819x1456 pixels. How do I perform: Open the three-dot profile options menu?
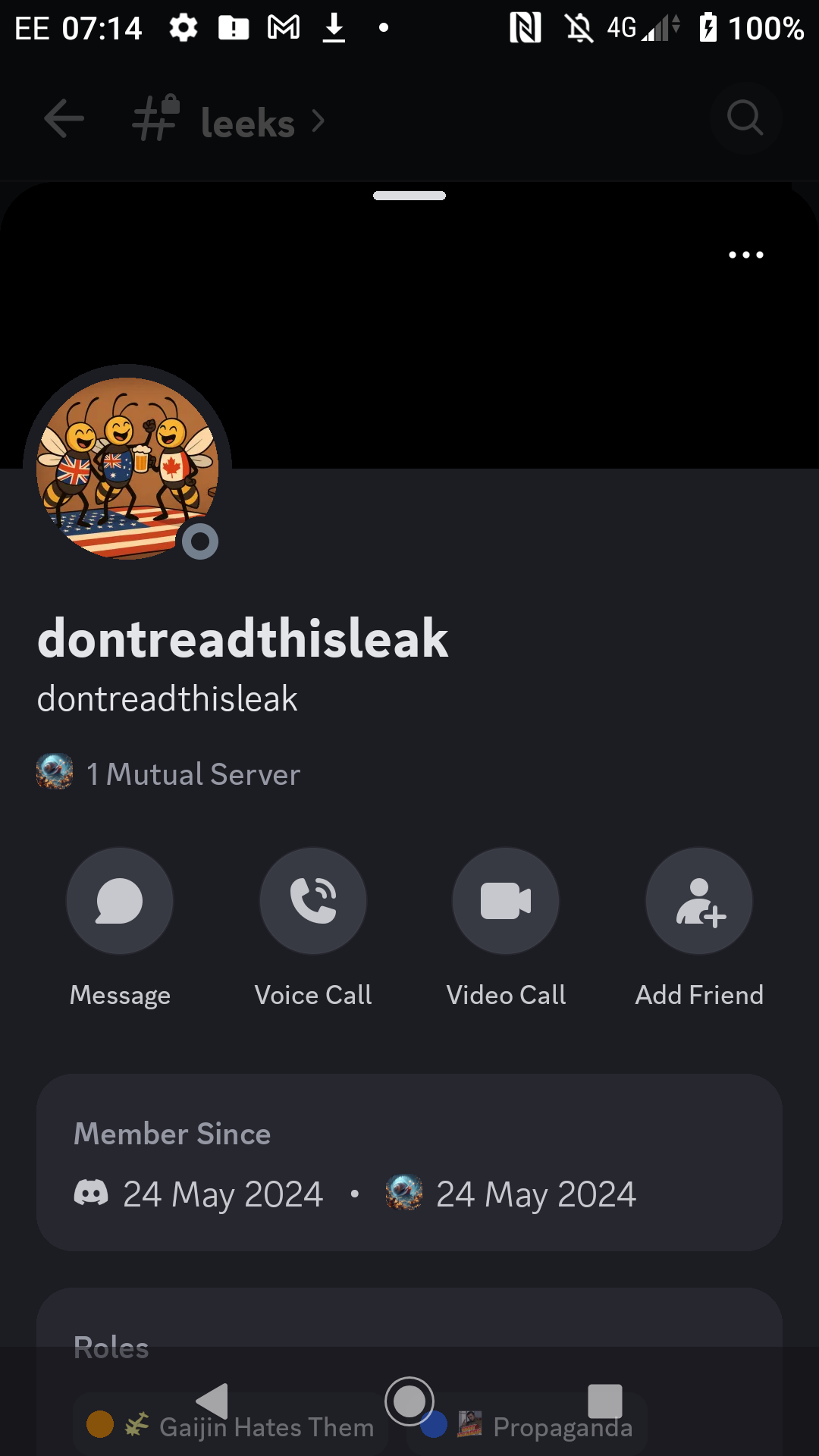coord(746,255)
